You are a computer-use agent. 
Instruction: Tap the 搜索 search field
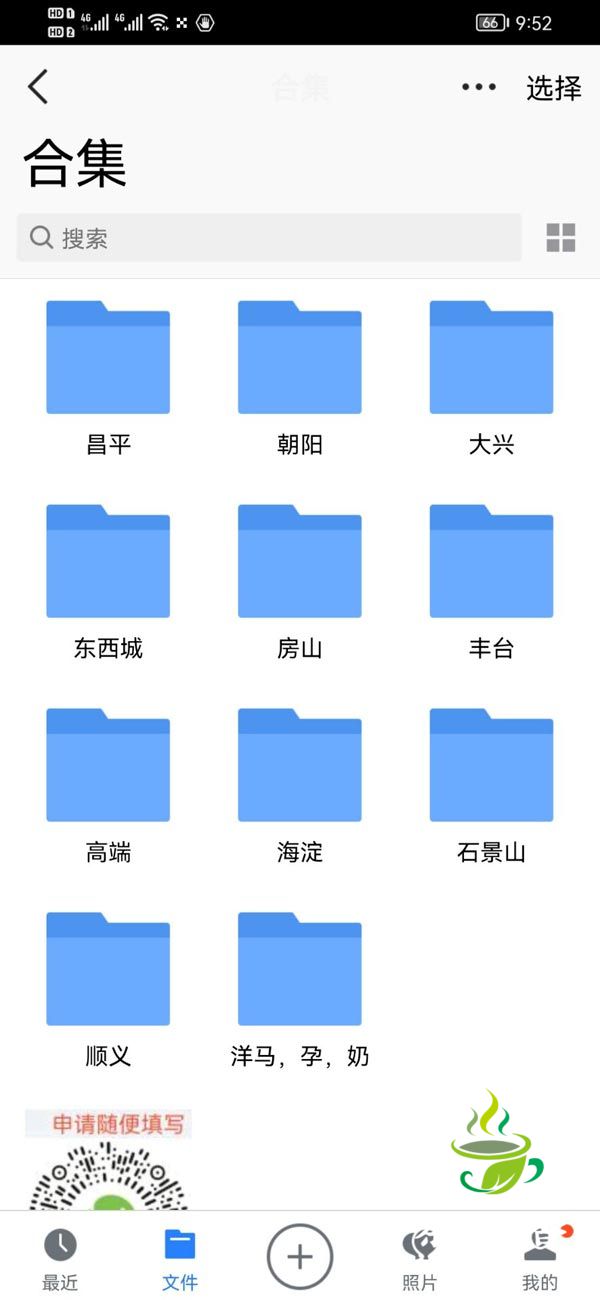point(270,238)
